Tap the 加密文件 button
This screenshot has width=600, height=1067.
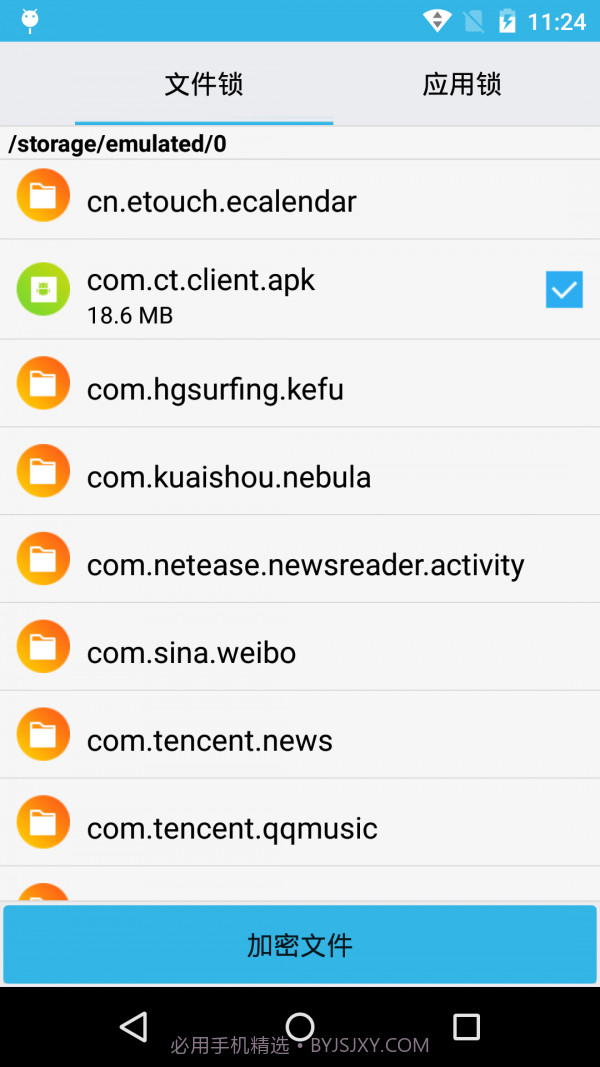tap(300, 945)
